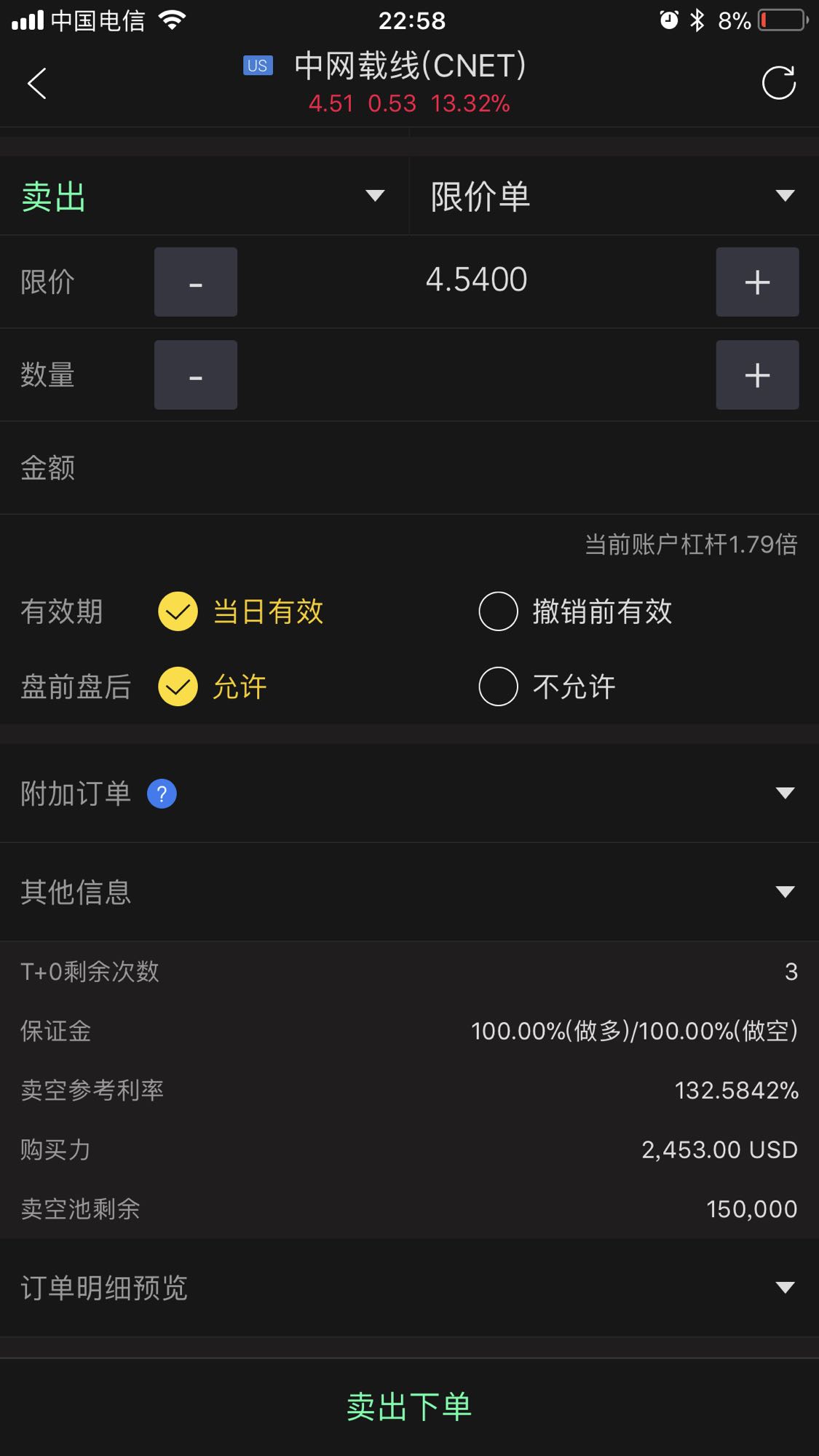Select 不允许 for 盘前盘后 trading
Screen dimensions: 819x1456
pyautogui.click(x=547, y=687)
